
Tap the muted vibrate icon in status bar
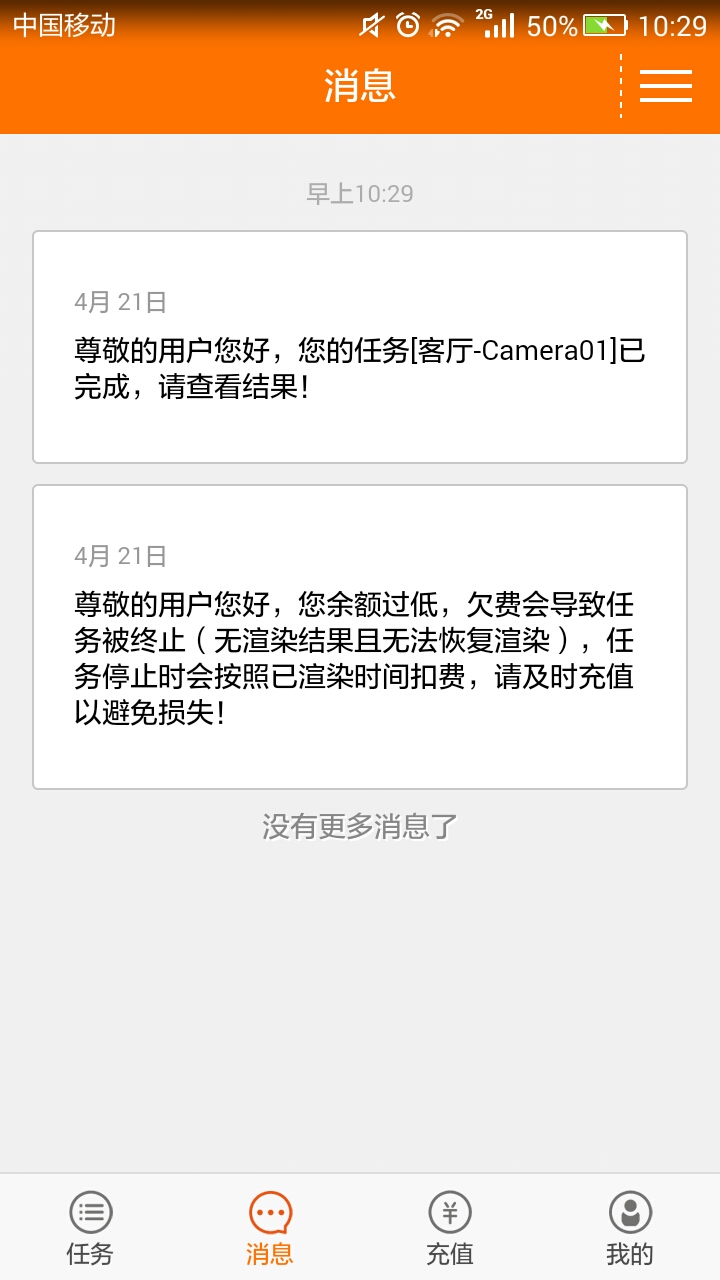coord(371,25)
